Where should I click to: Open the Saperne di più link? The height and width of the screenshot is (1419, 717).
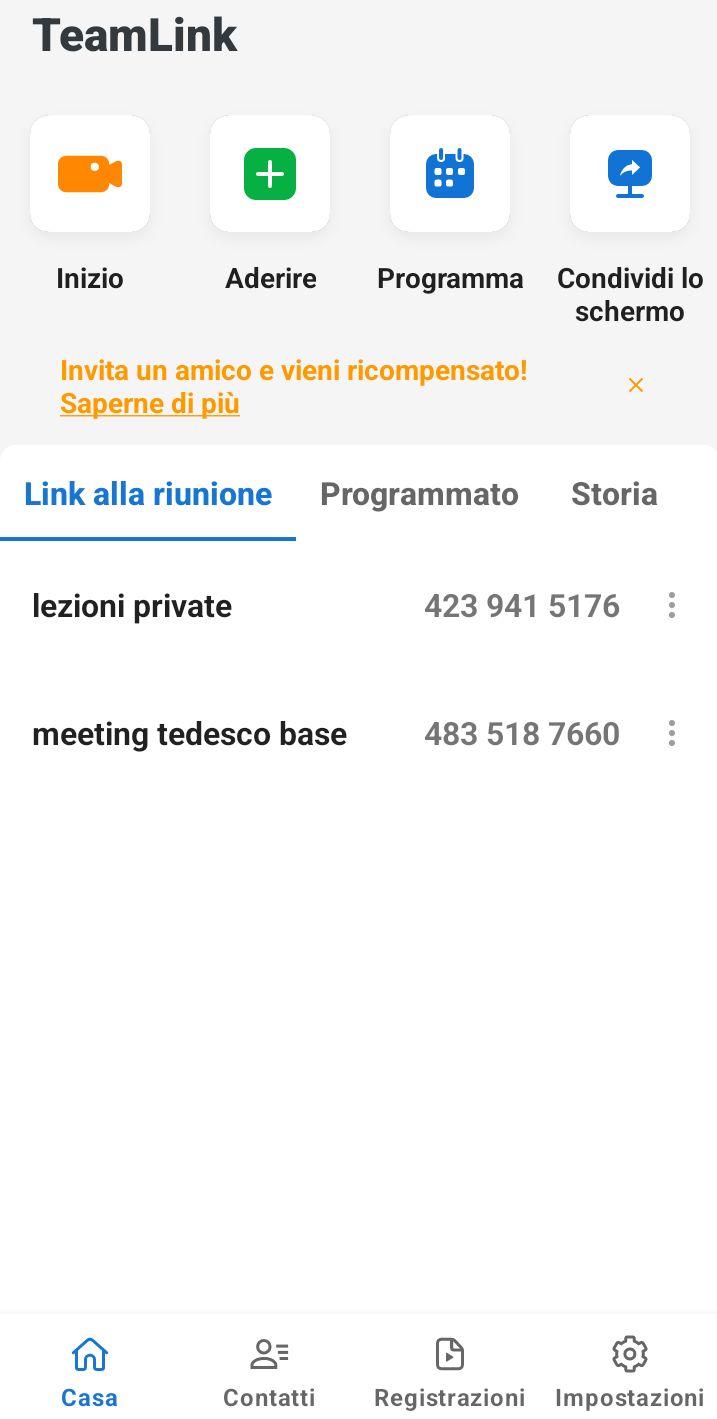click(150, 404)
